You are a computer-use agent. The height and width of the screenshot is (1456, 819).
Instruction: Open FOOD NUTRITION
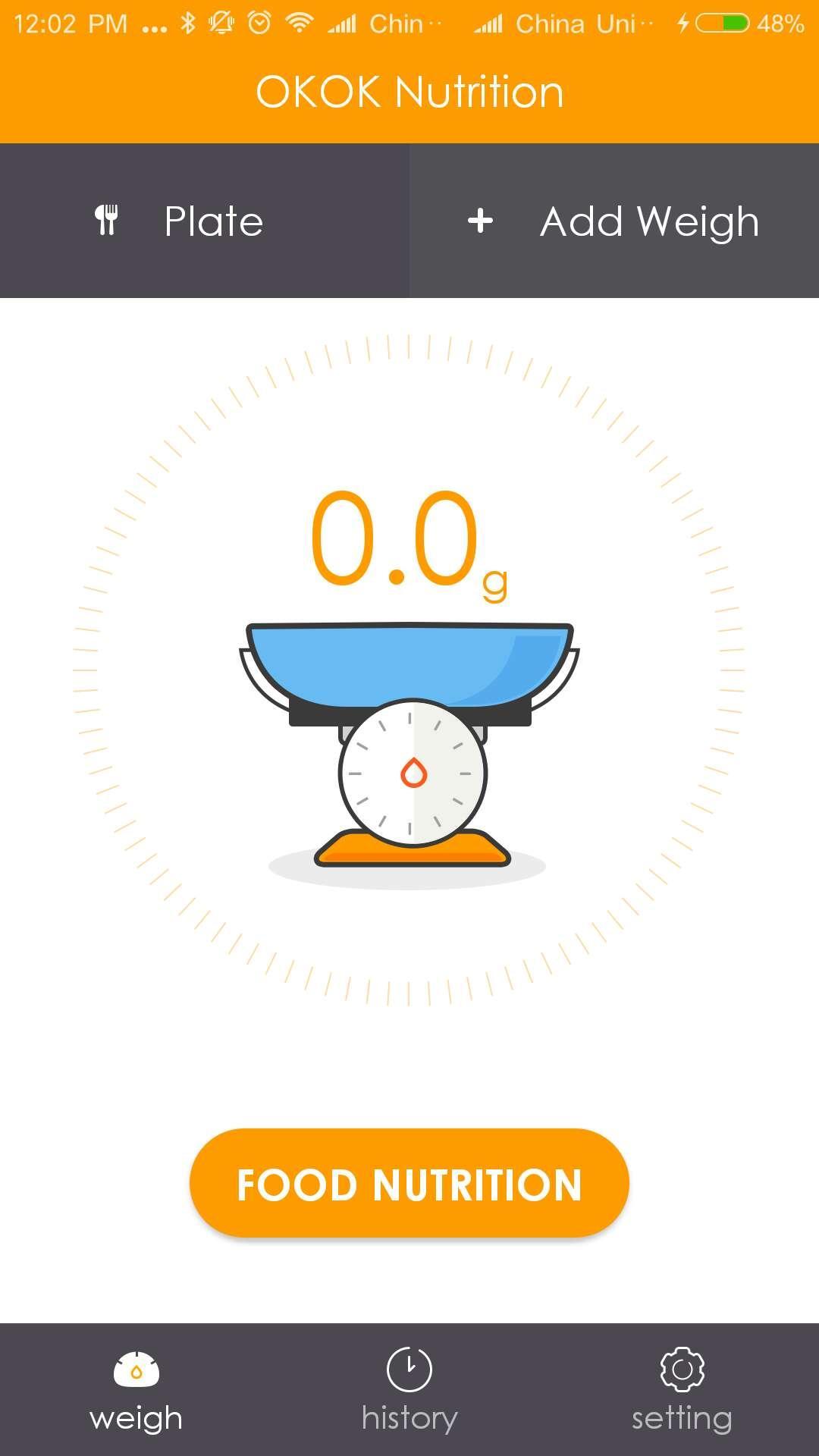(x=409, y=1184)
